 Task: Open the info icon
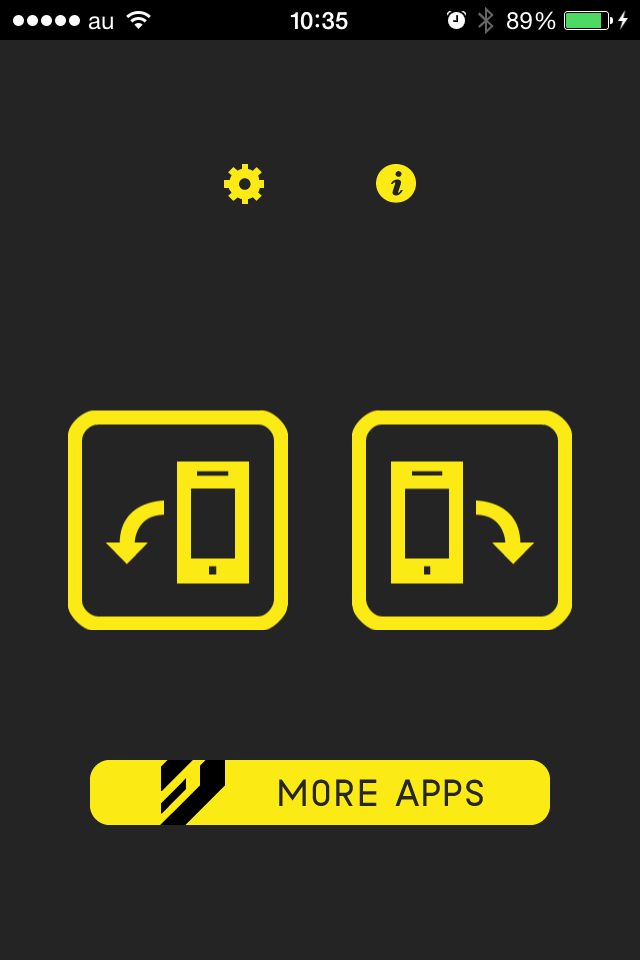396,184
